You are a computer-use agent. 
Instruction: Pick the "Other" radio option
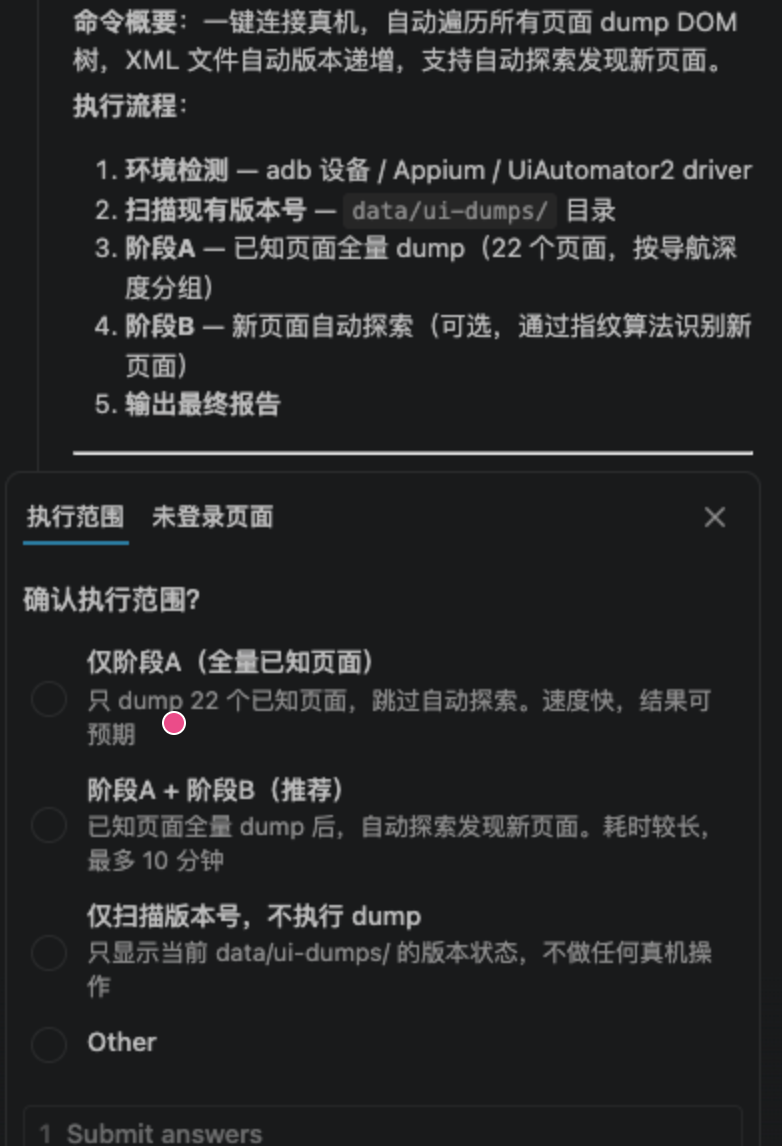50,1045
